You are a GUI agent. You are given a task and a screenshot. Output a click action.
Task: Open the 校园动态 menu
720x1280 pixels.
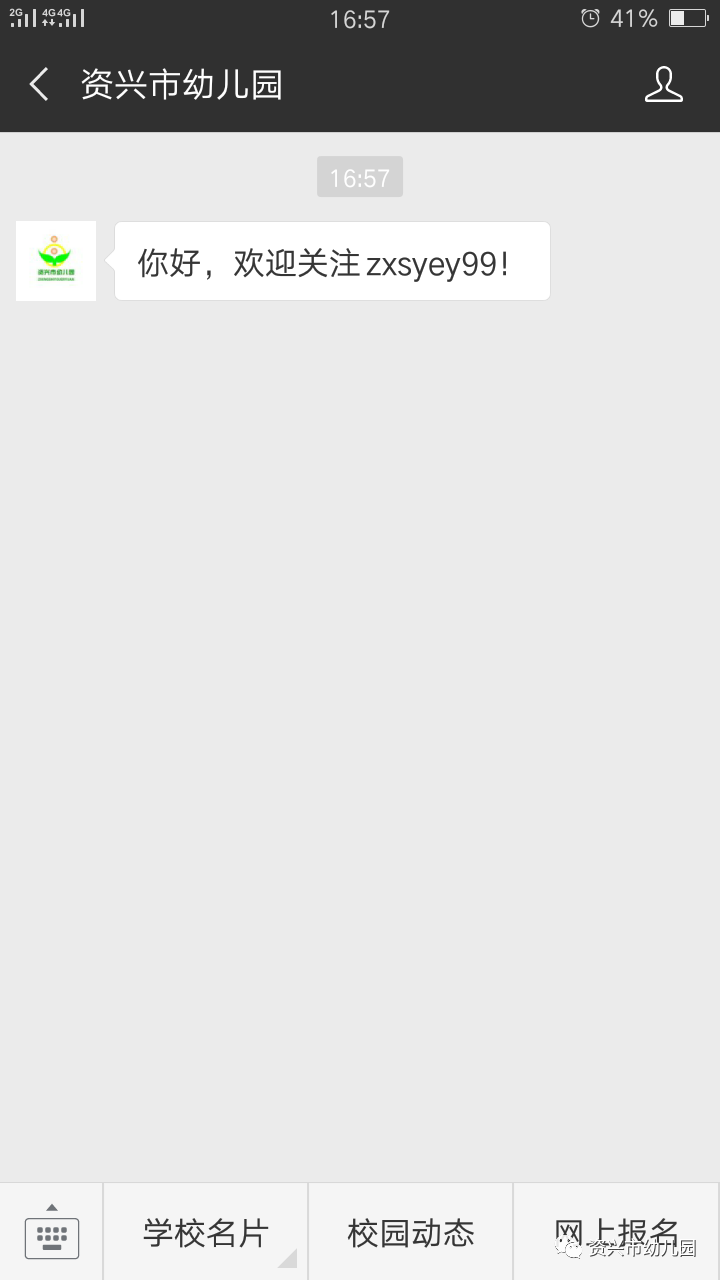click(411, 1232)
